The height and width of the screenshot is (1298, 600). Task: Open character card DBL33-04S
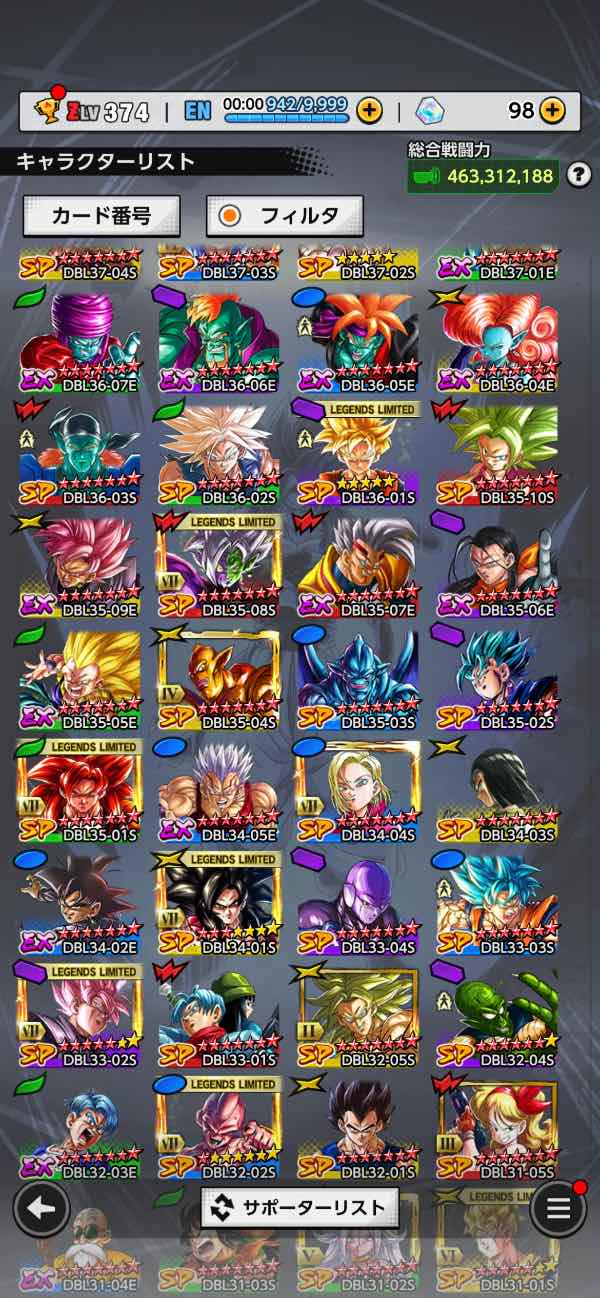click(358, 903)
